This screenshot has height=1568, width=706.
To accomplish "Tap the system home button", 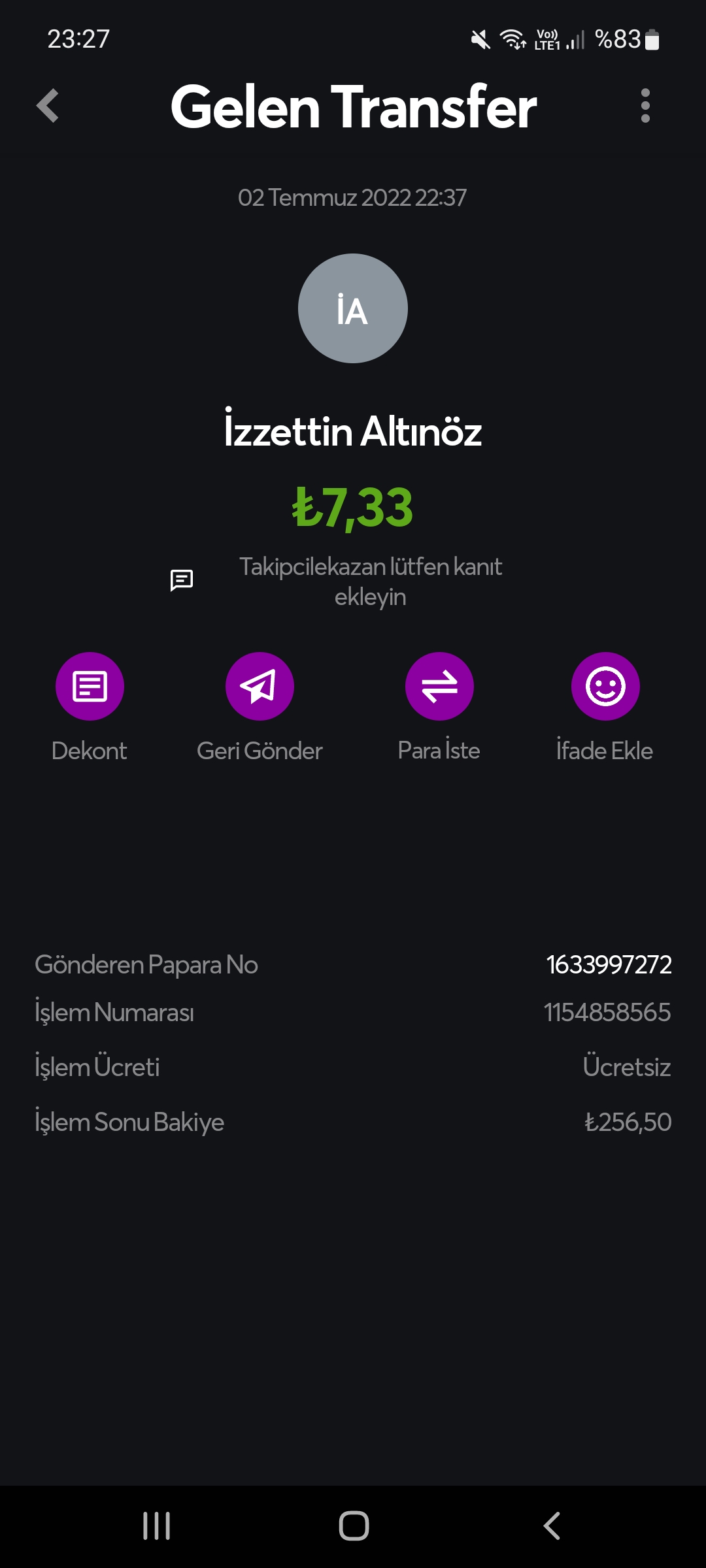I will tap(354, 1526).
